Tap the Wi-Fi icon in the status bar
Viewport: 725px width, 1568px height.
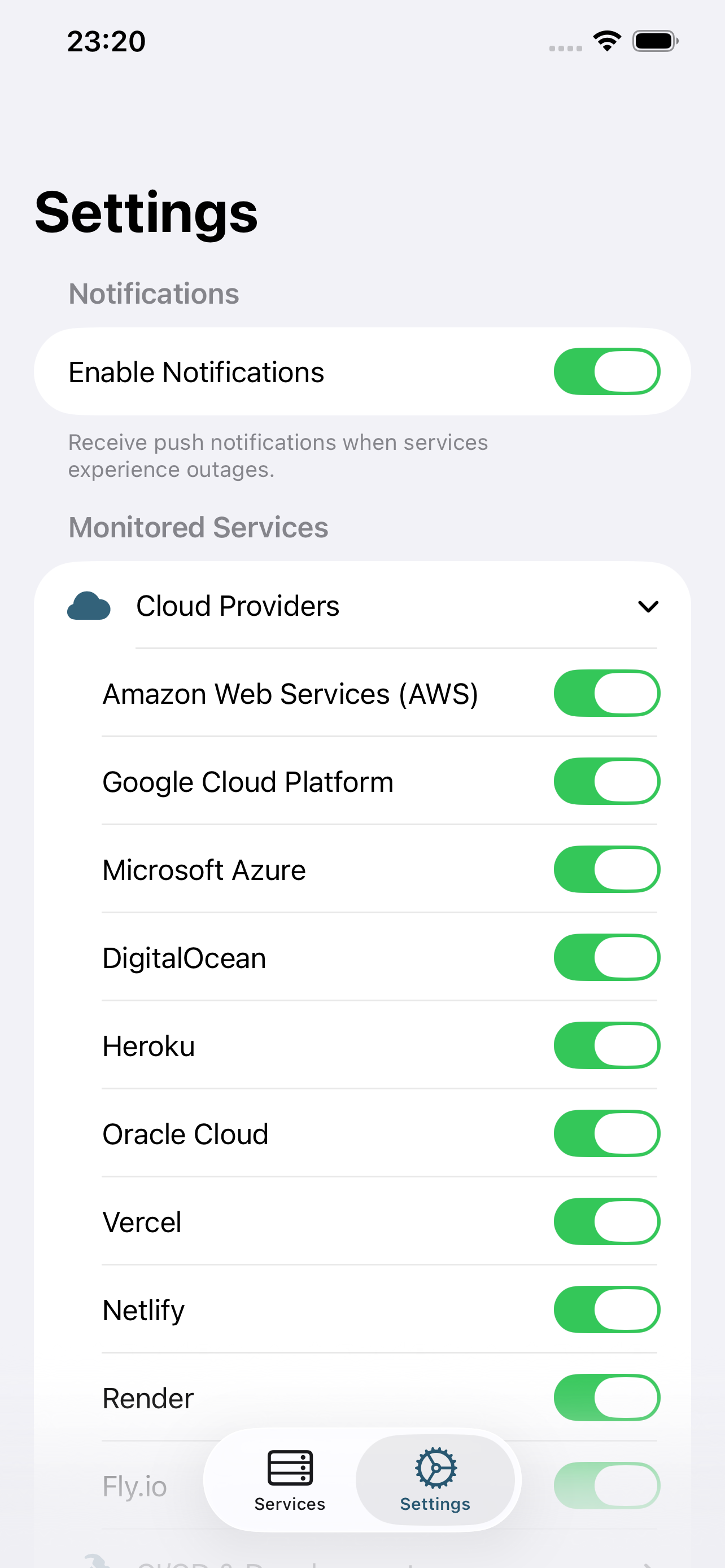point(606,40)
